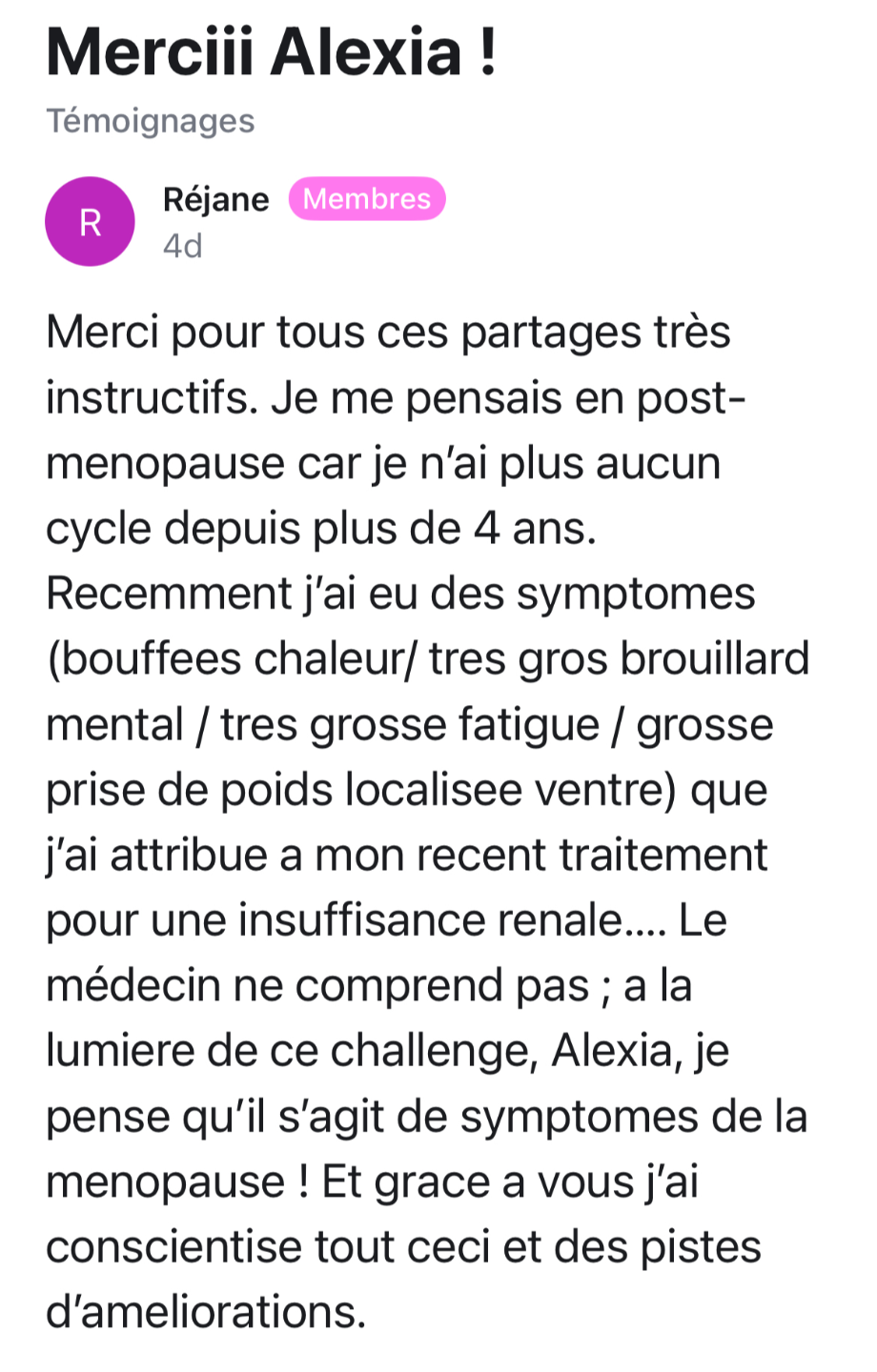The image size is (877, 1372).
Task: Tap the author name Réjane
Action: (x=216, y=199)
